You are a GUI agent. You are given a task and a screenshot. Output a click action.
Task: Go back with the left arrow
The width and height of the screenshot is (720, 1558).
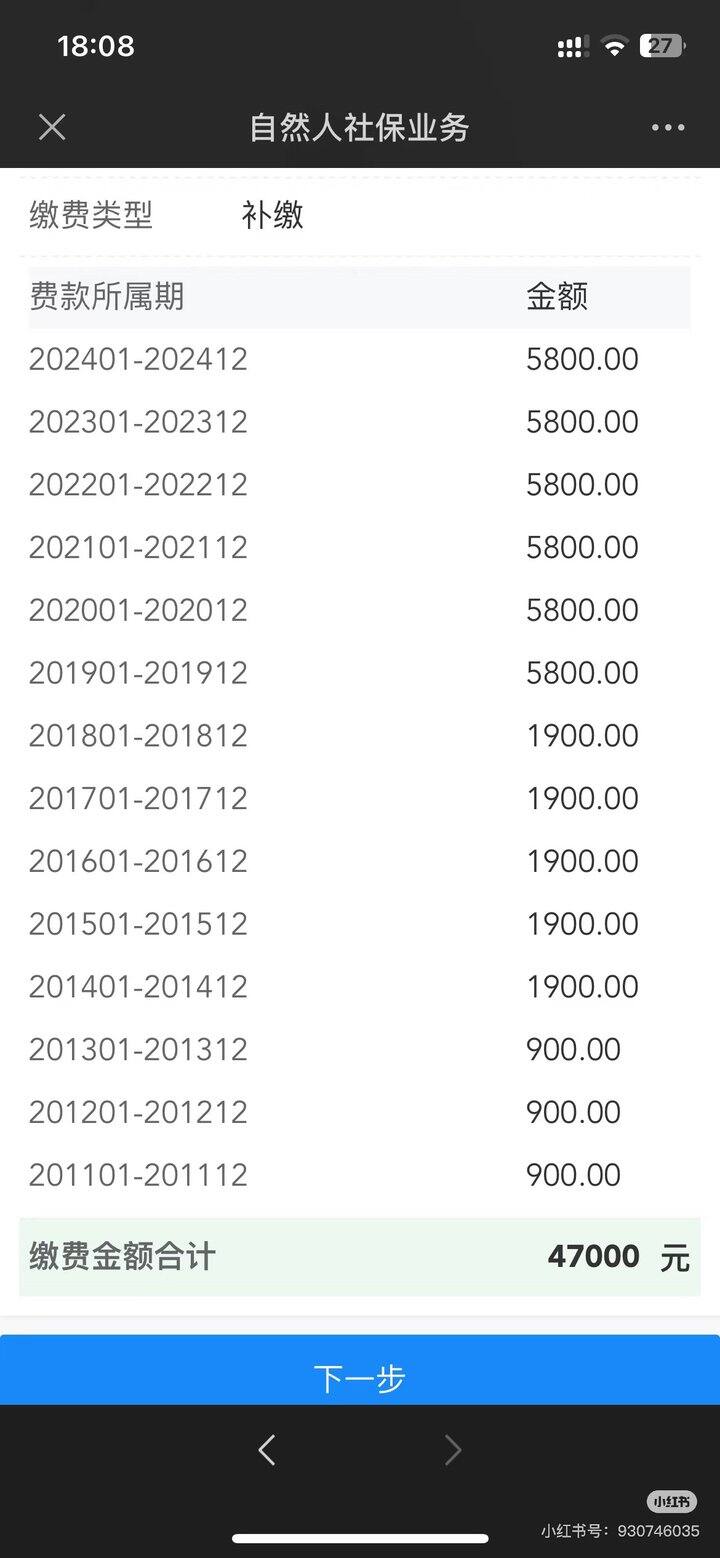pyautogui.click(x=266, y=1449)
